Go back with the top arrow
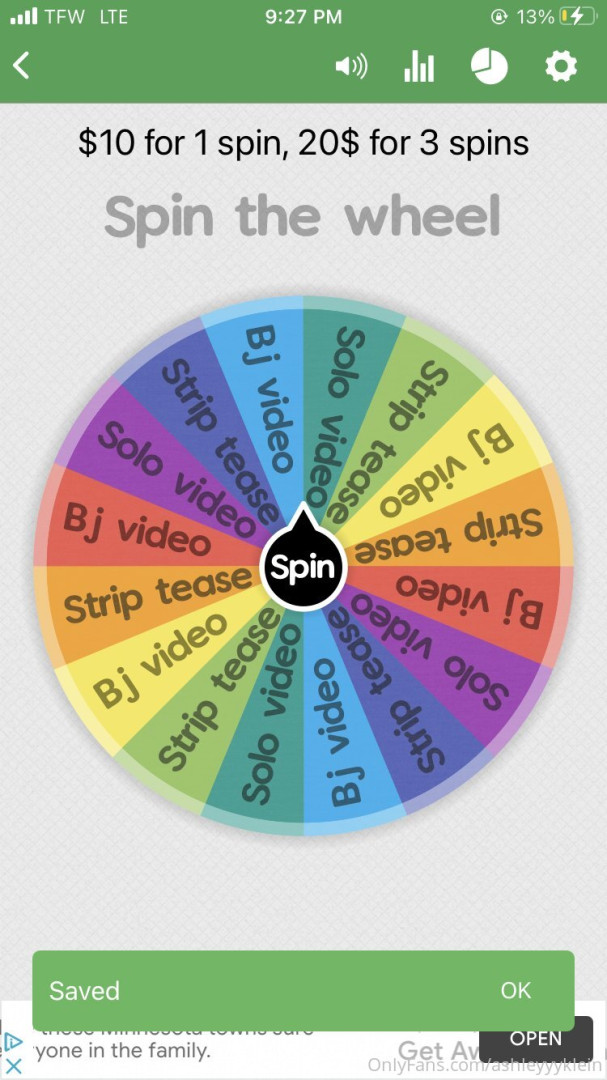 [21, 66]
